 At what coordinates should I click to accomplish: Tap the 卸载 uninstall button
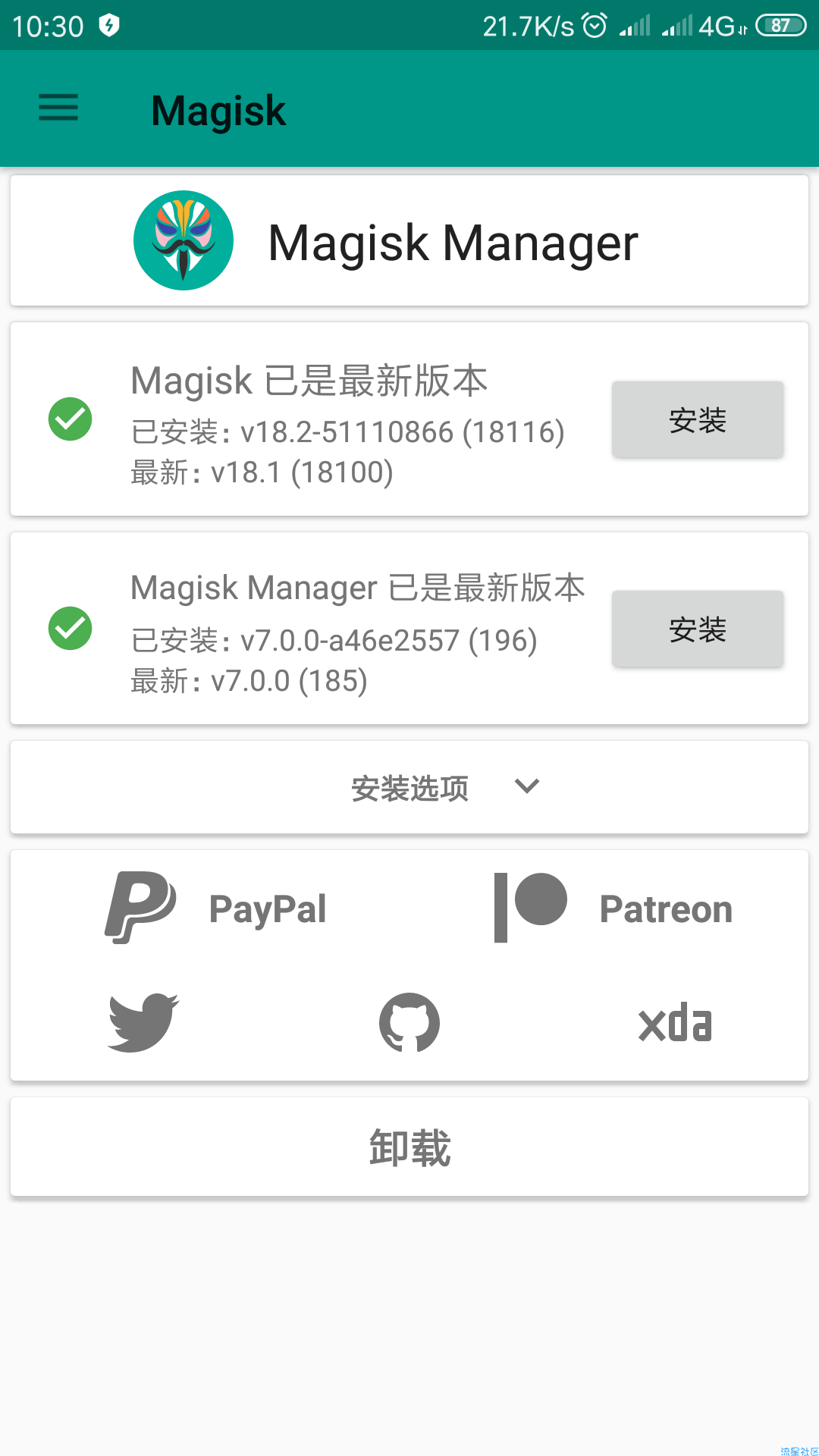(x=409, y=1147)
